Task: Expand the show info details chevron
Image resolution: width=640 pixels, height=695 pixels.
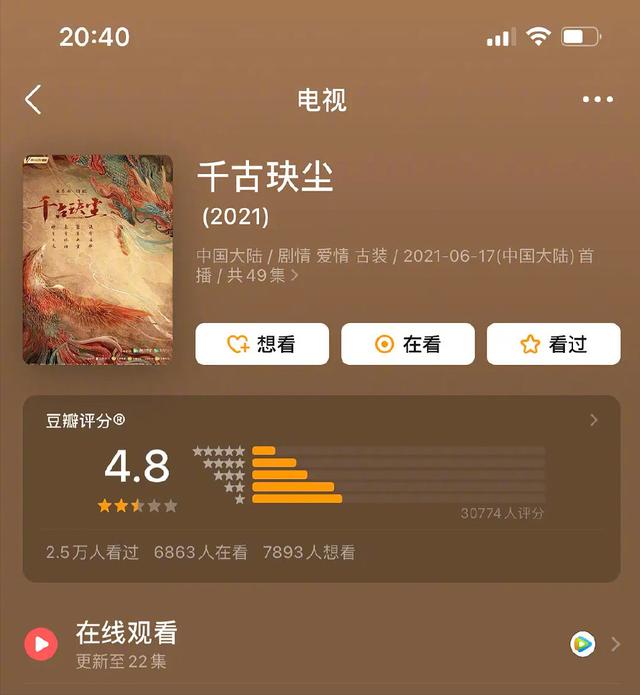Action: pos(295,275)
